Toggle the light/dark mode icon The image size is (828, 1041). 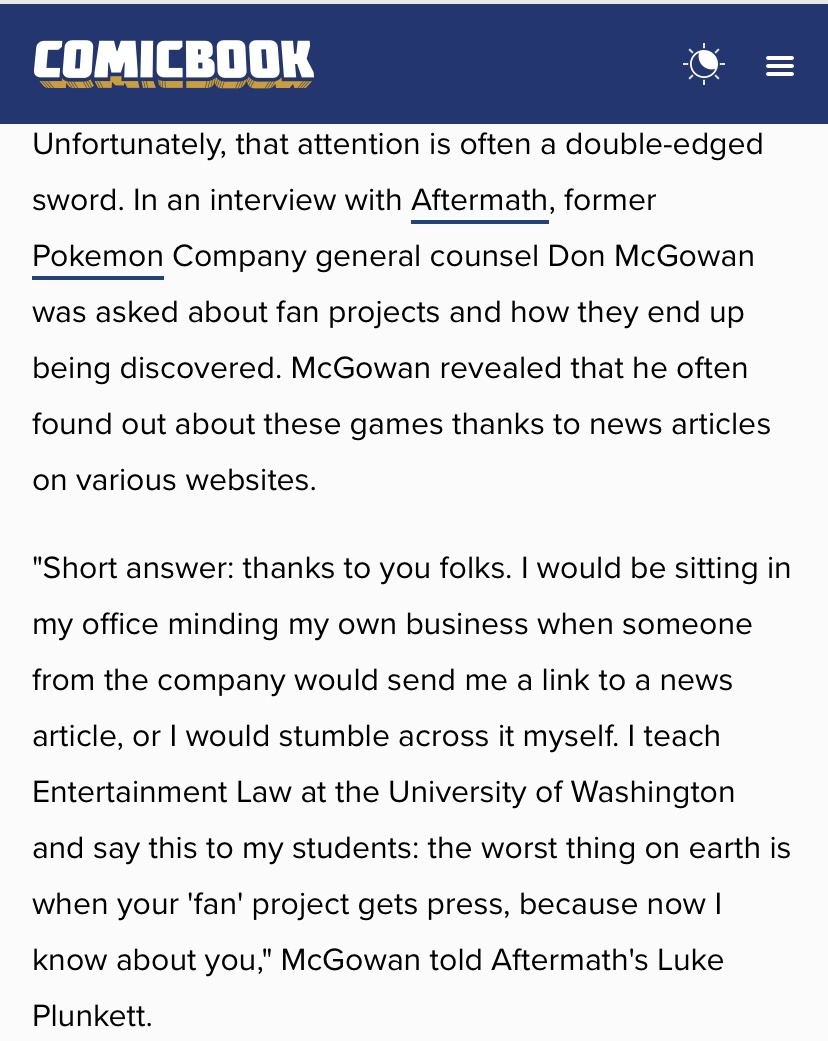click(x=704, y=65)
